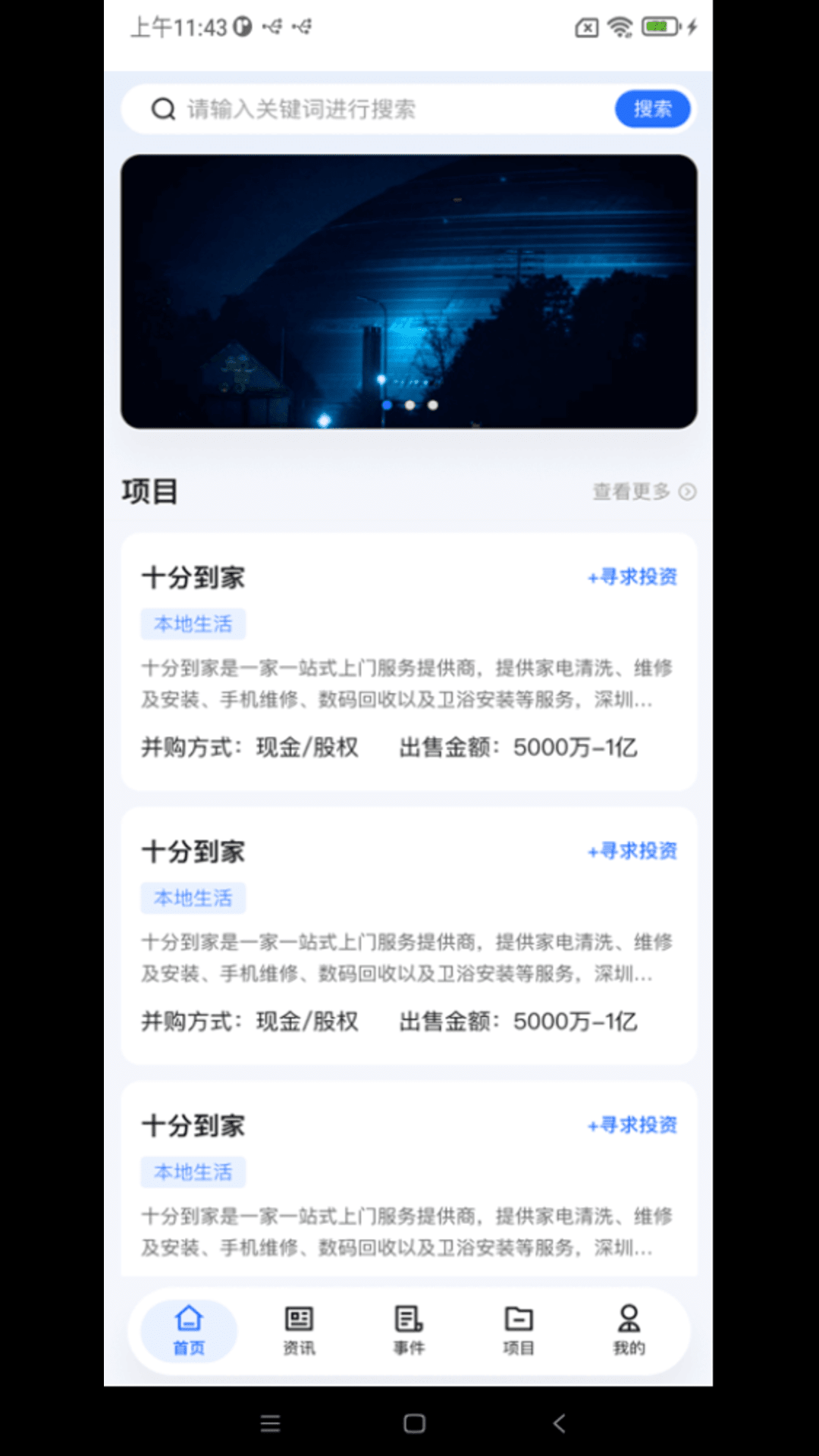
Task: Go back with the system back button
Action: pos(559,1423)
